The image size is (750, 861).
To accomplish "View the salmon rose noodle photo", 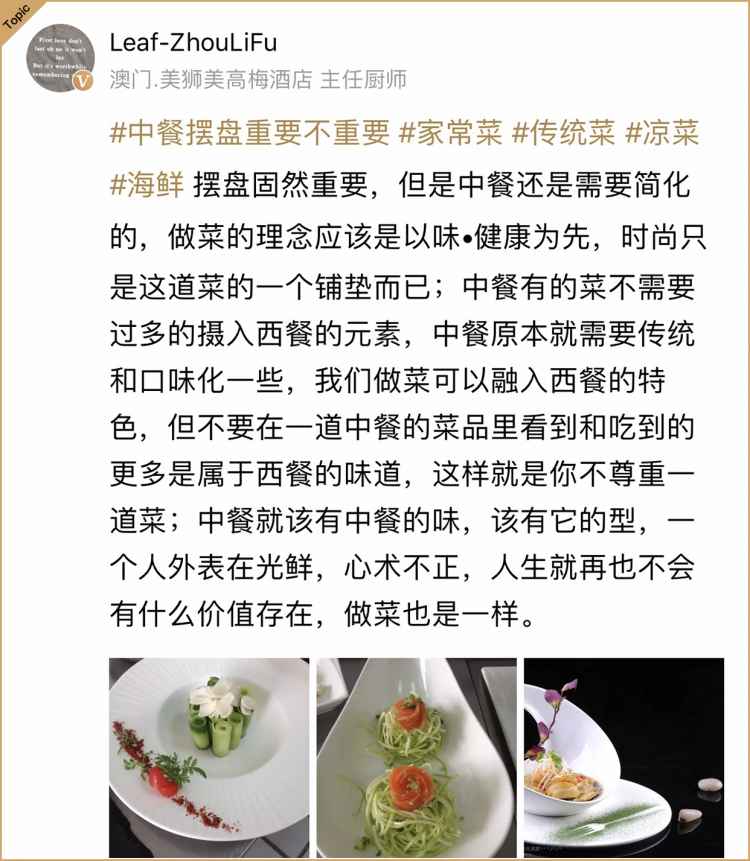I will point(417,757).
